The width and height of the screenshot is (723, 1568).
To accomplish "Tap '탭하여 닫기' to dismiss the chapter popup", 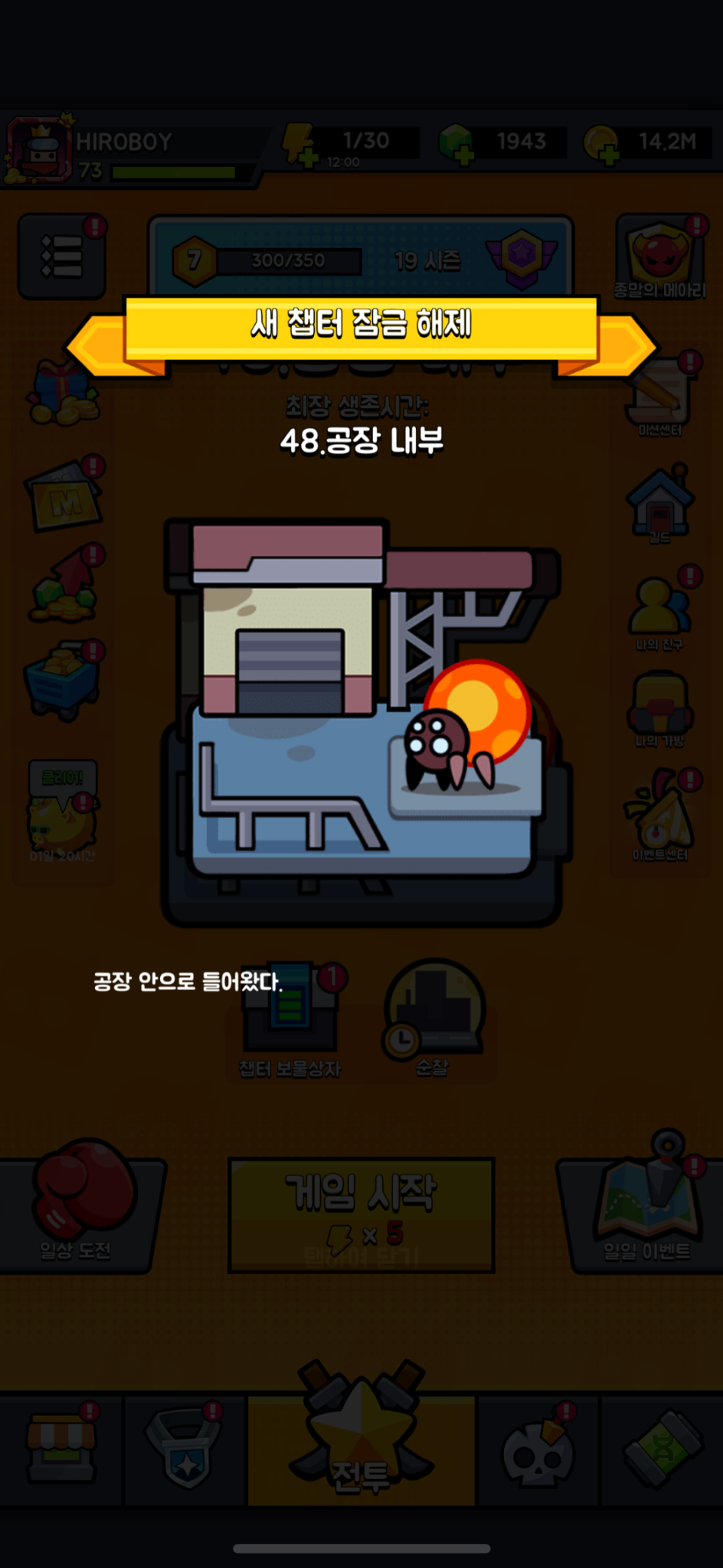I will pyautogui.click(x=361, y=1256).
